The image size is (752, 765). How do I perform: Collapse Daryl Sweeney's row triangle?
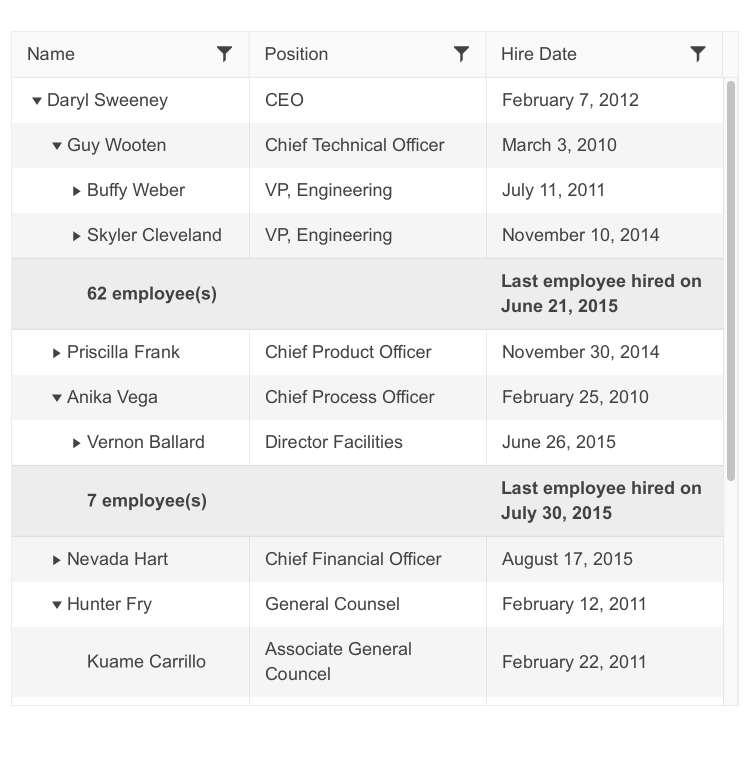pyautogui.click(x=37, y=100)
